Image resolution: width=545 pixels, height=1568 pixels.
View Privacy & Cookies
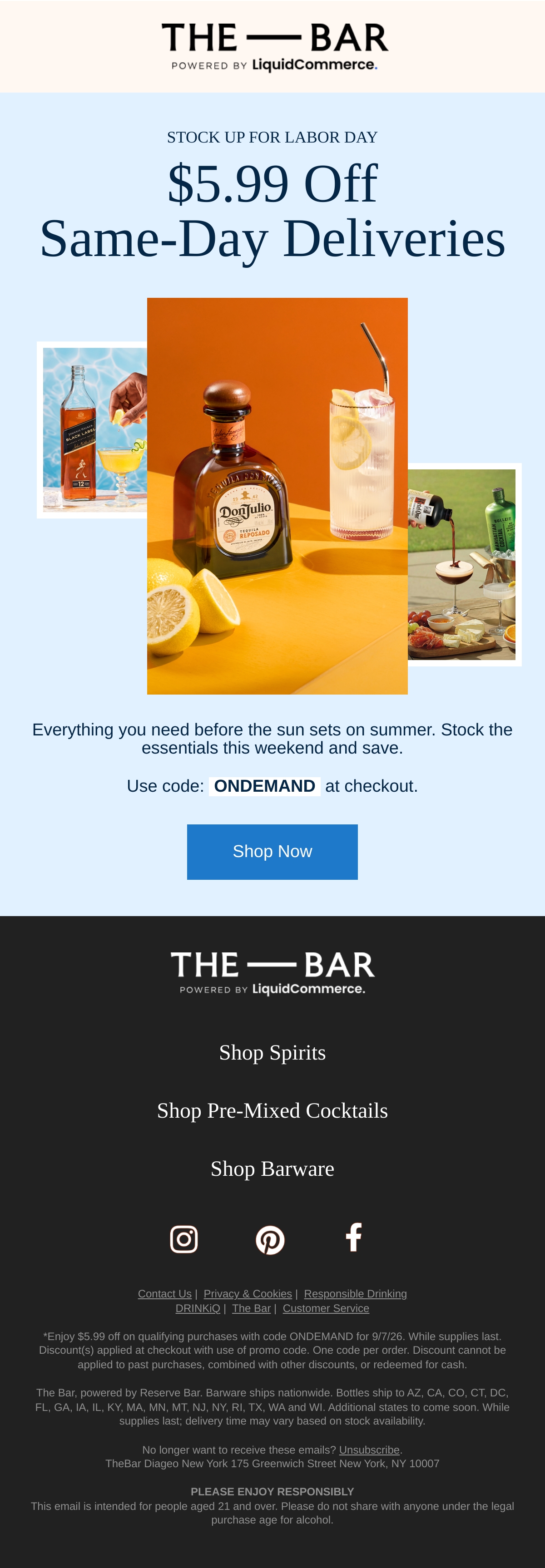(x=248, y=1294)
